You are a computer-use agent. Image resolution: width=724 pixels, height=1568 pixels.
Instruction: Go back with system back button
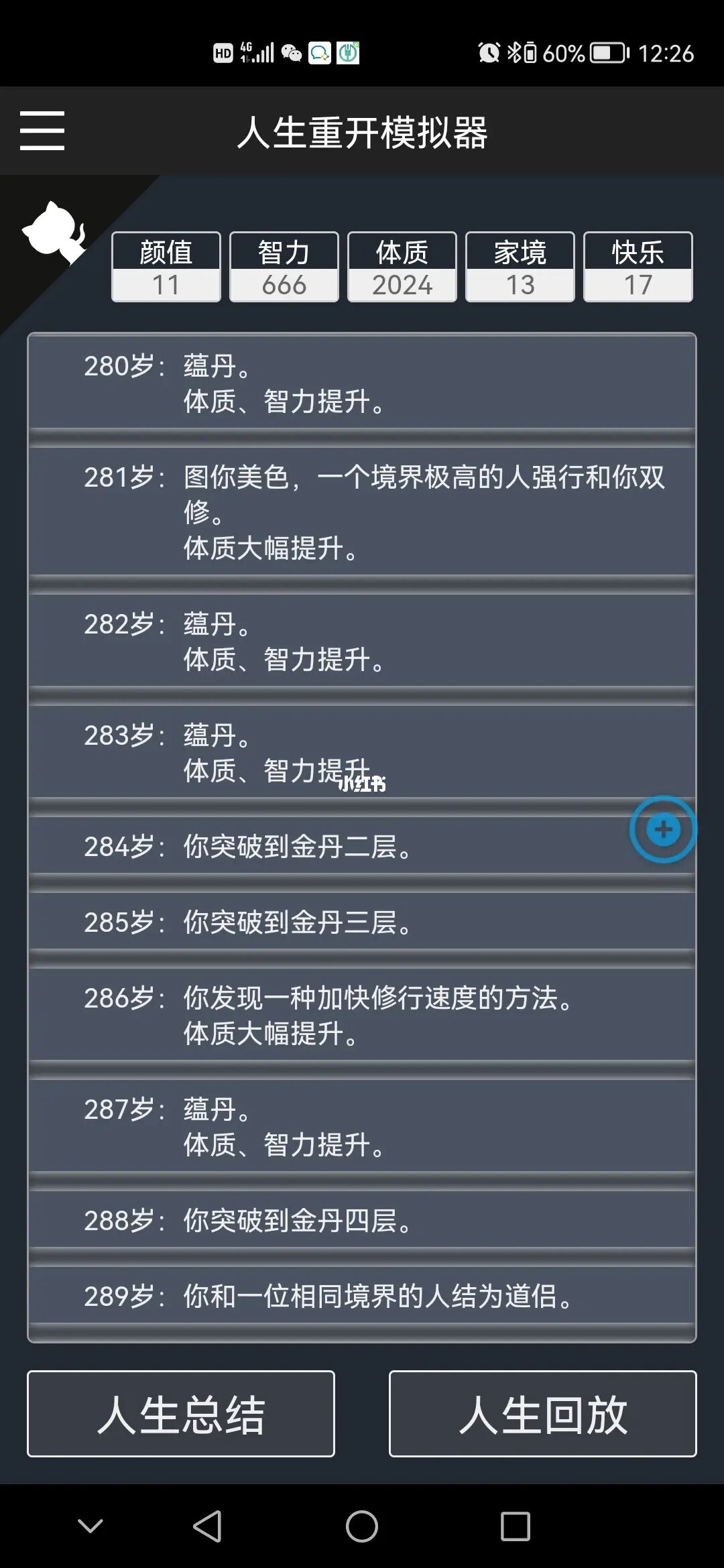click(207, 1526)
